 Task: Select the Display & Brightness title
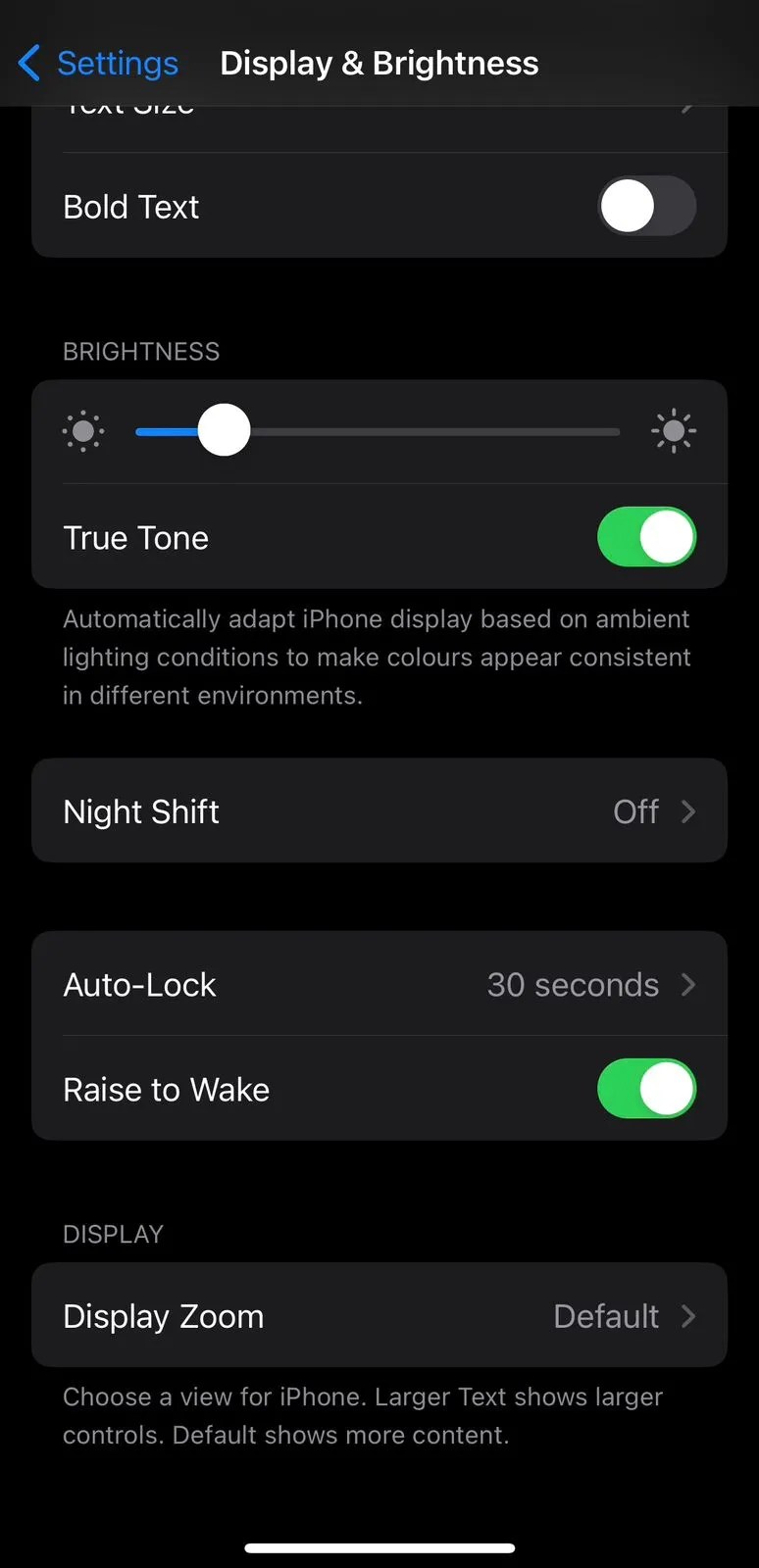coord(379,62)
